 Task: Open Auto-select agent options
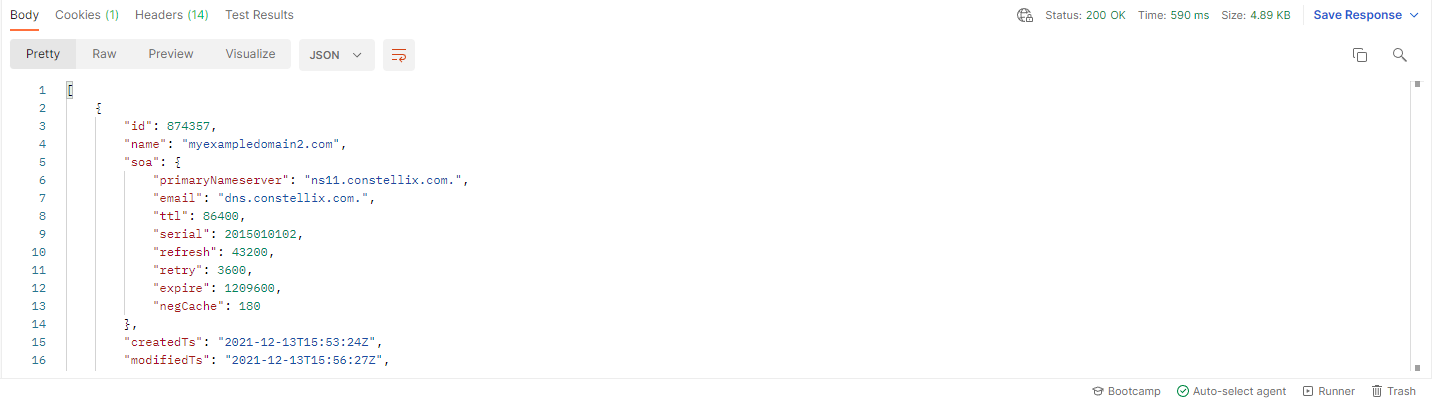pyautogui.click(x=1231, y=391)
